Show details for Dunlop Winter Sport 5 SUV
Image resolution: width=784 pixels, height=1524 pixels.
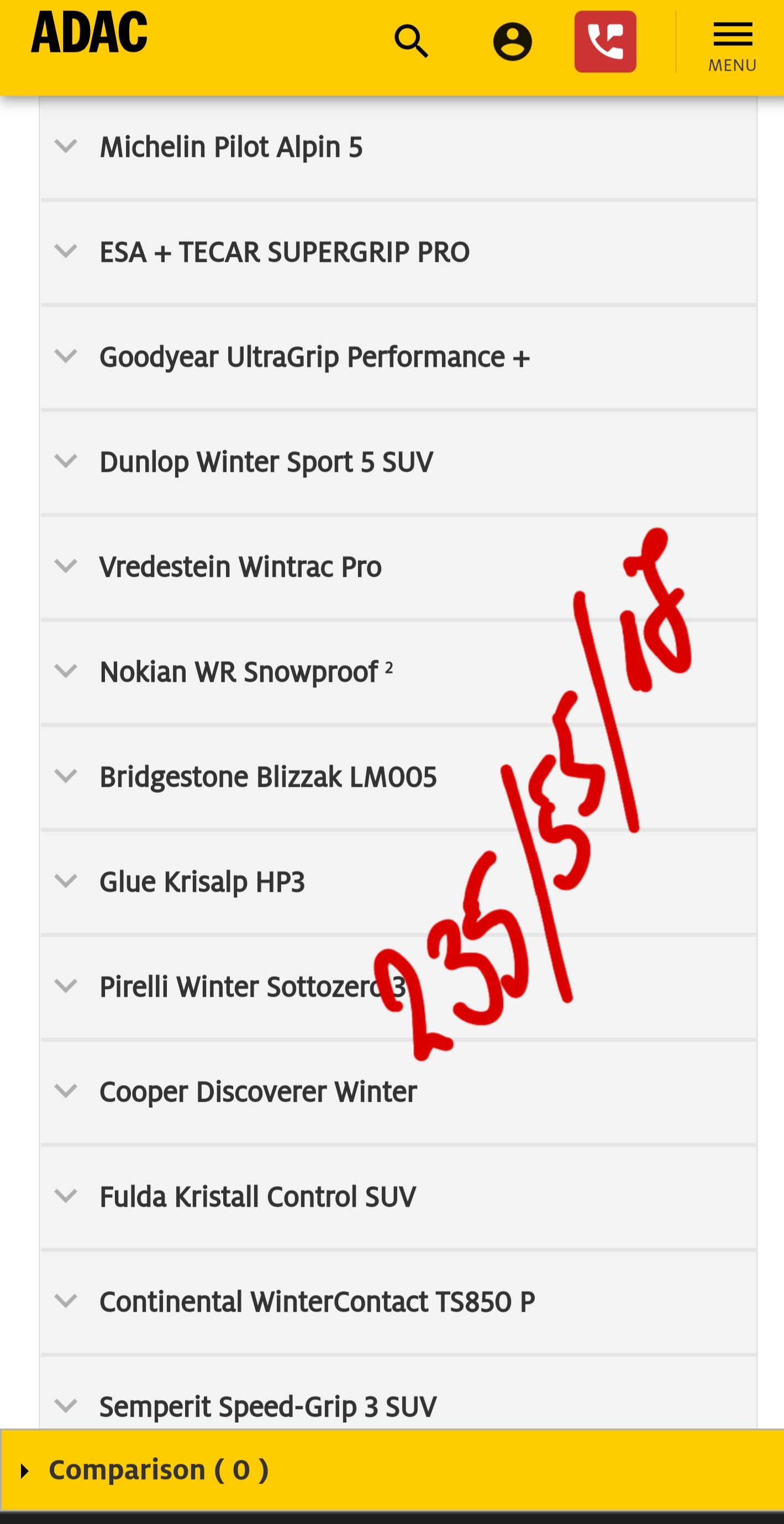coord(266,462)
